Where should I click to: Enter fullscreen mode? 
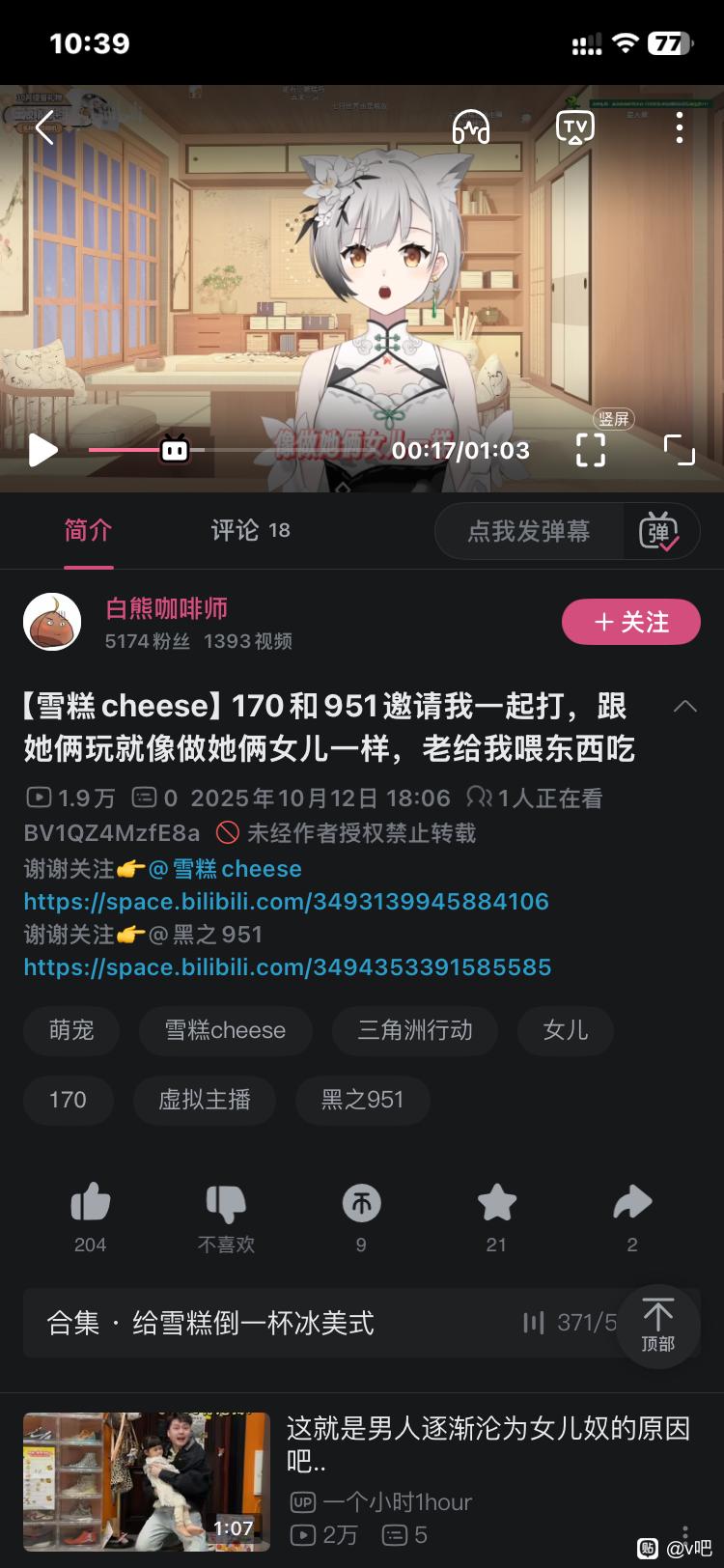[680, 450]
